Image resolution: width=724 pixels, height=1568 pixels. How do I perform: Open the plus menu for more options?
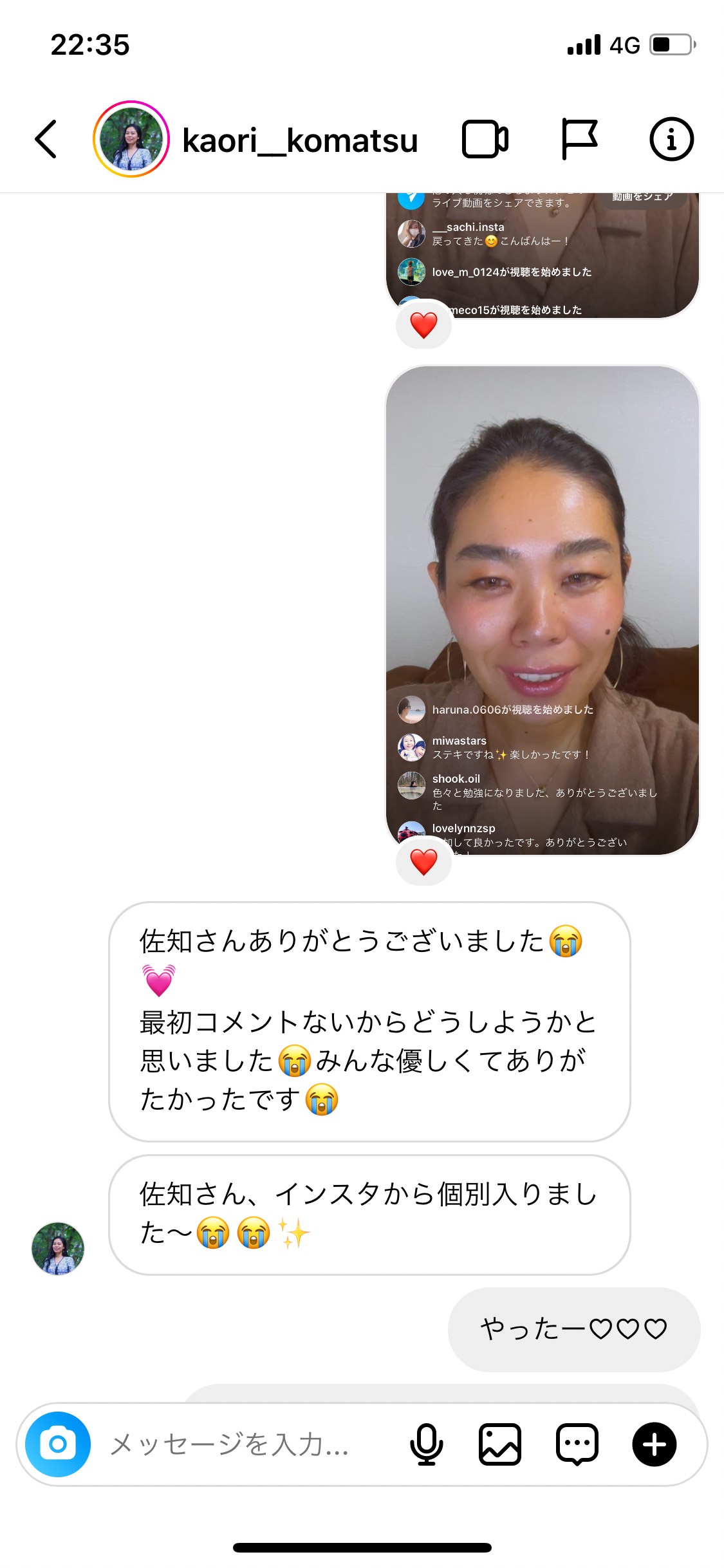click(654, 1444)
